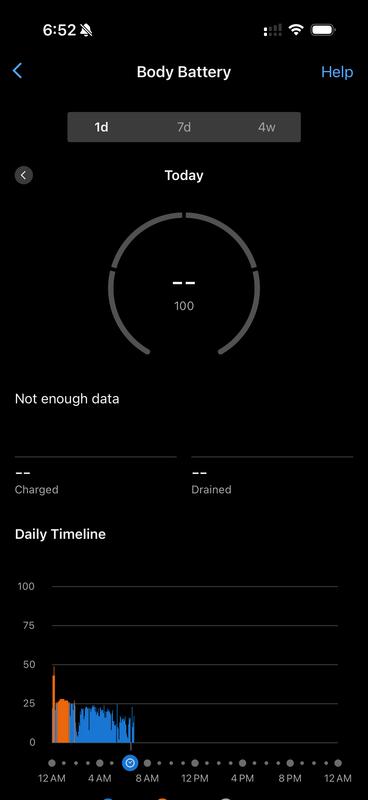368x800 pixels.
Task: Switch to the 7d view
Action: [x=184, y=127]
